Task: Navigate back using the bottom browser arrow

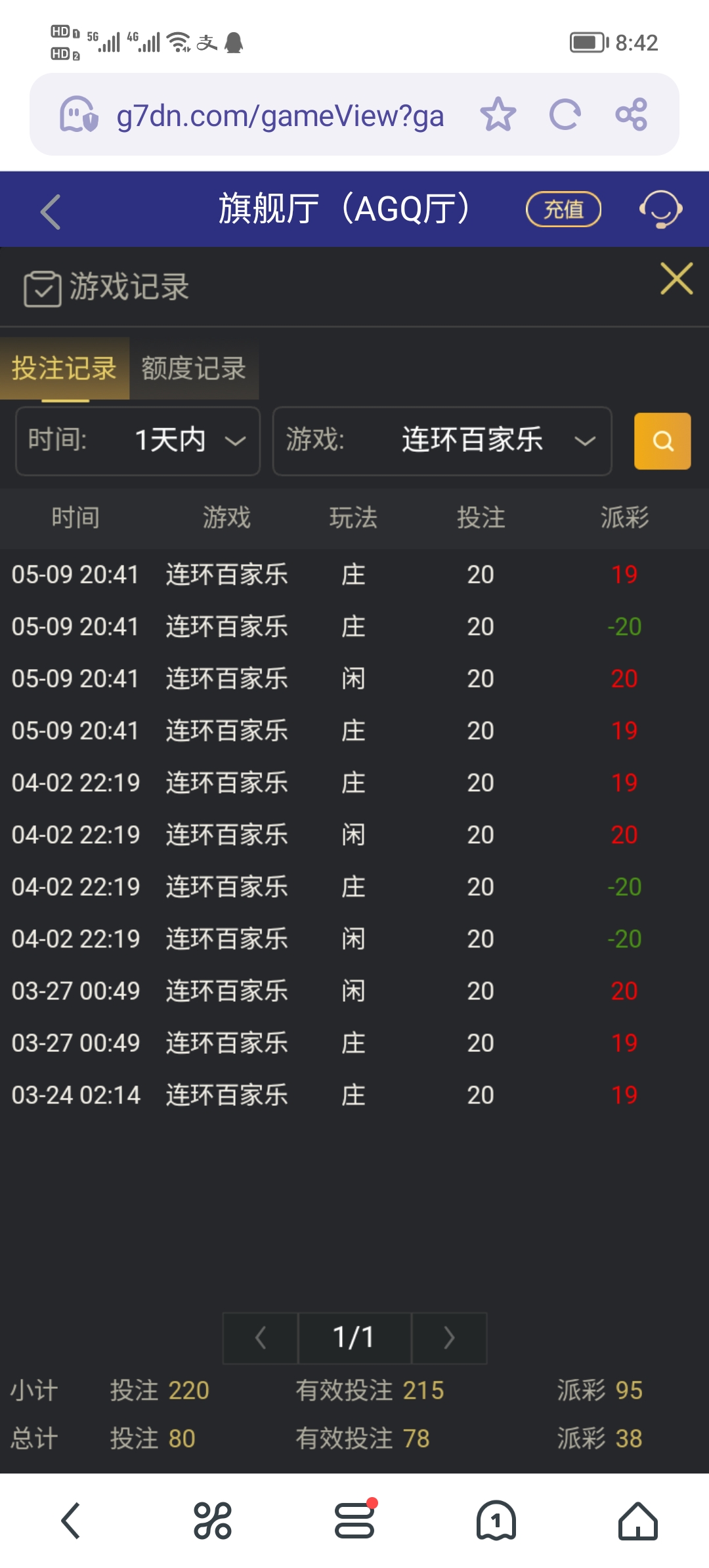Action: pos(71,1520)
